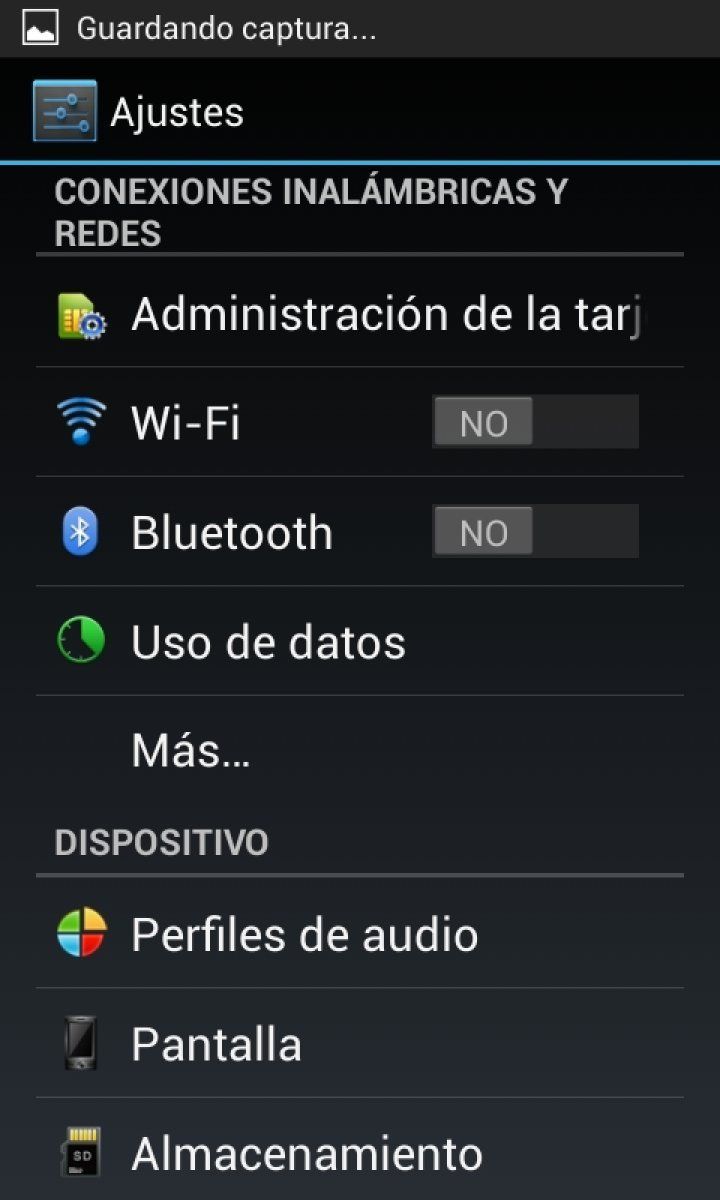Enable the Bluetooth switch

pos(535,531)
